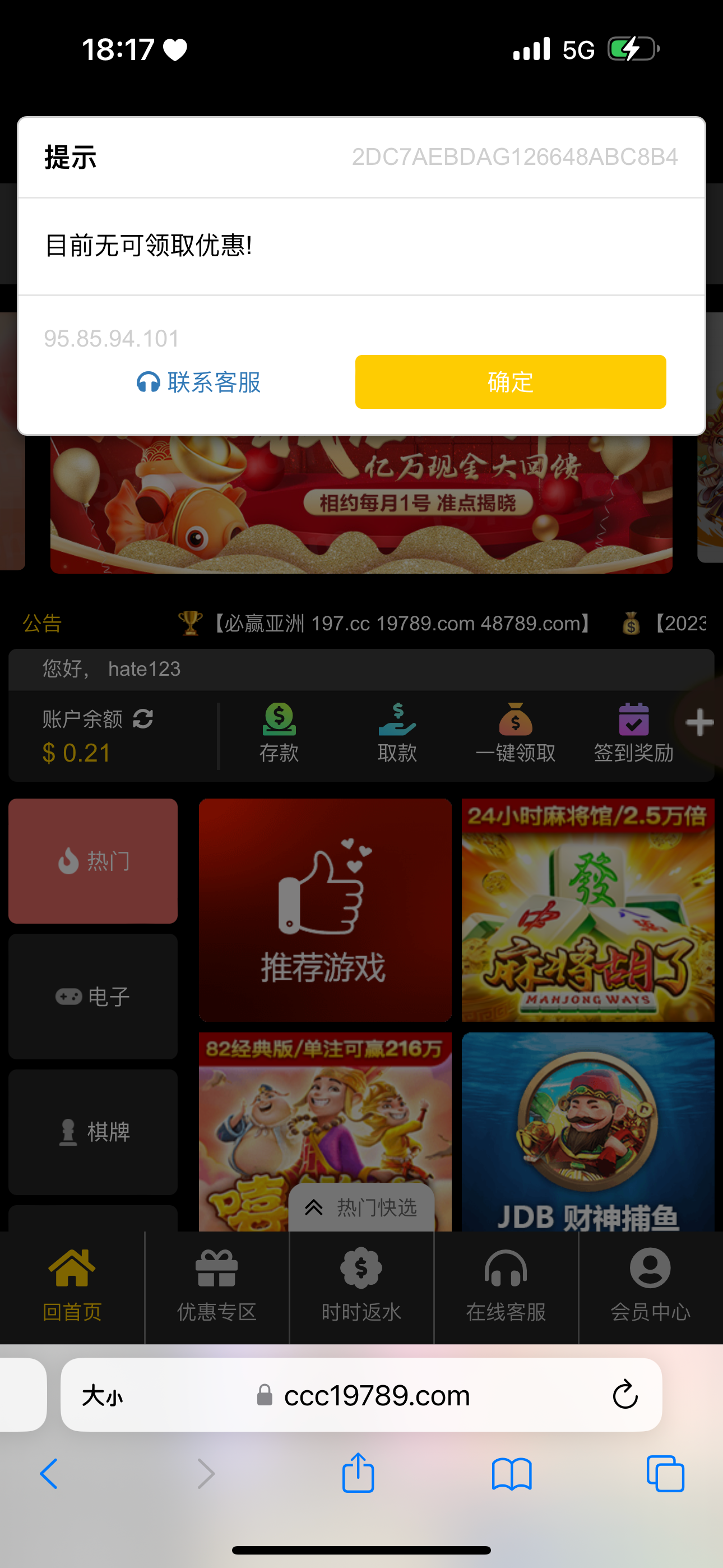Go back to previous page
The height and width of the screenshot is (1568, 723).
point(49,1474)
